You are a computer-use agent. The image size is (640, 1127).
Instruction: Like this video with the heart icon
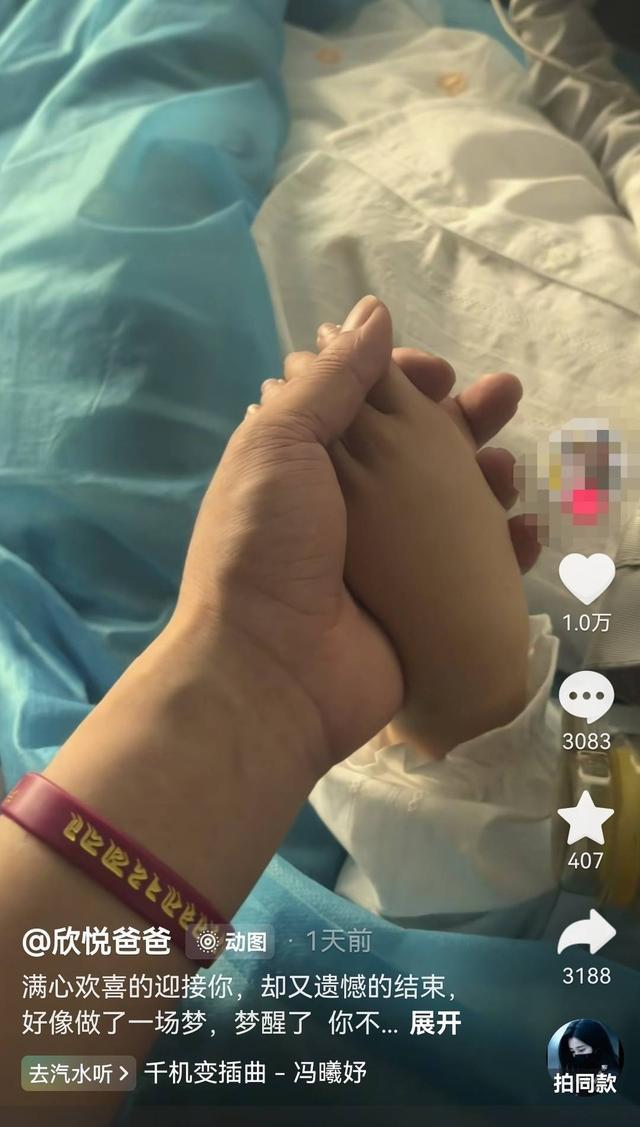[586, 579]
